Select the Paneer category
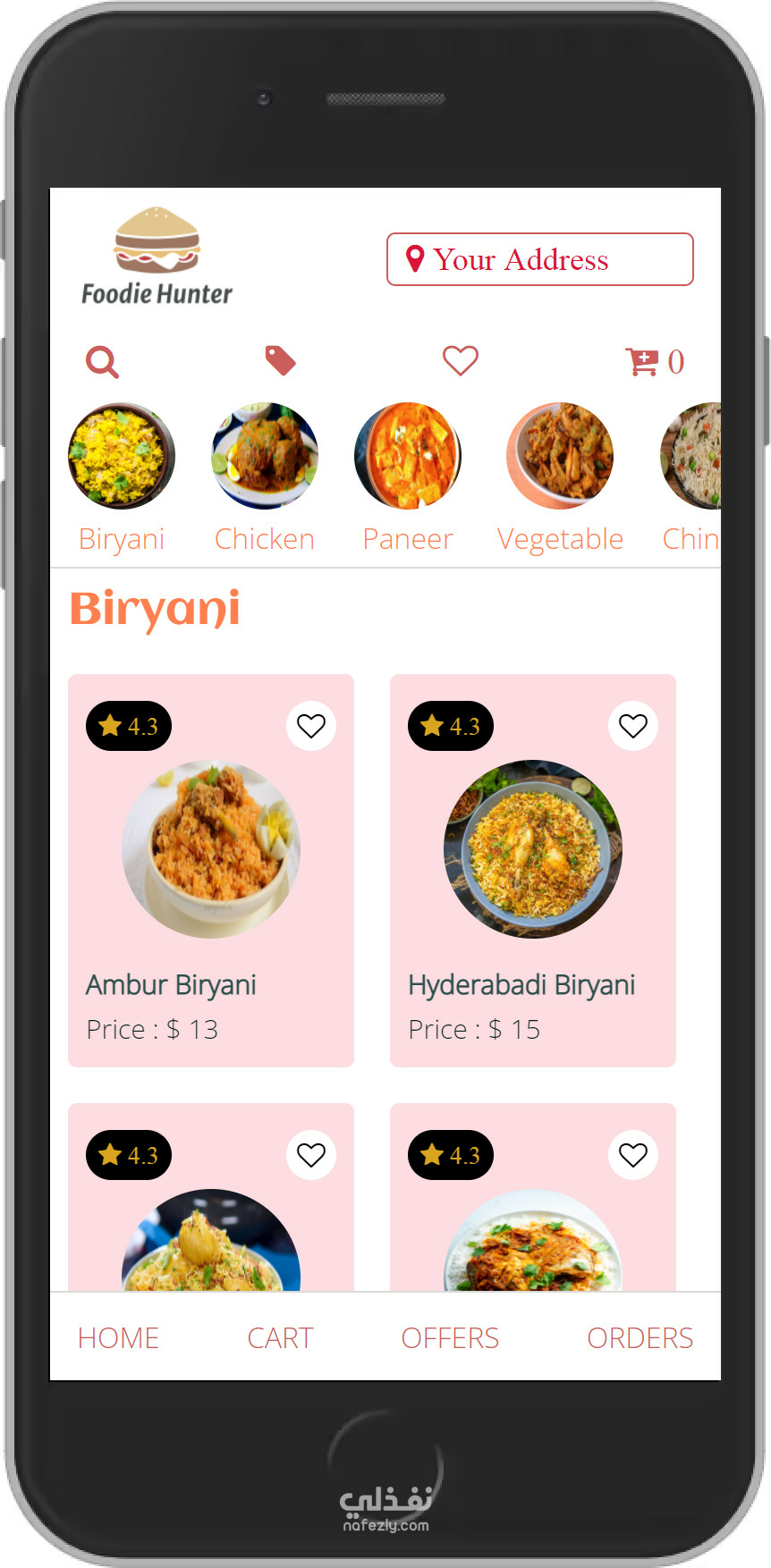The width and height of the screenshot is (771, 1568). click(408, 478)
